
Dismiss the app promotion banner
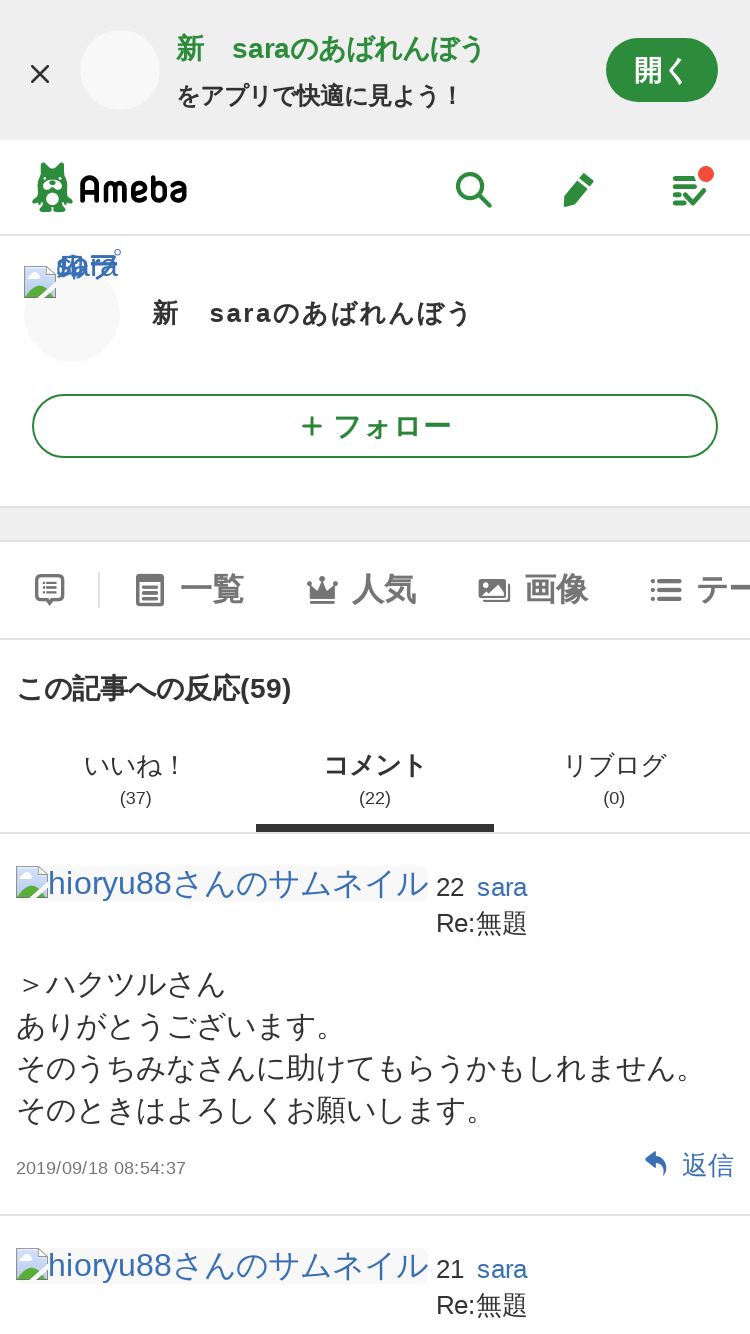tap(40, 73)
